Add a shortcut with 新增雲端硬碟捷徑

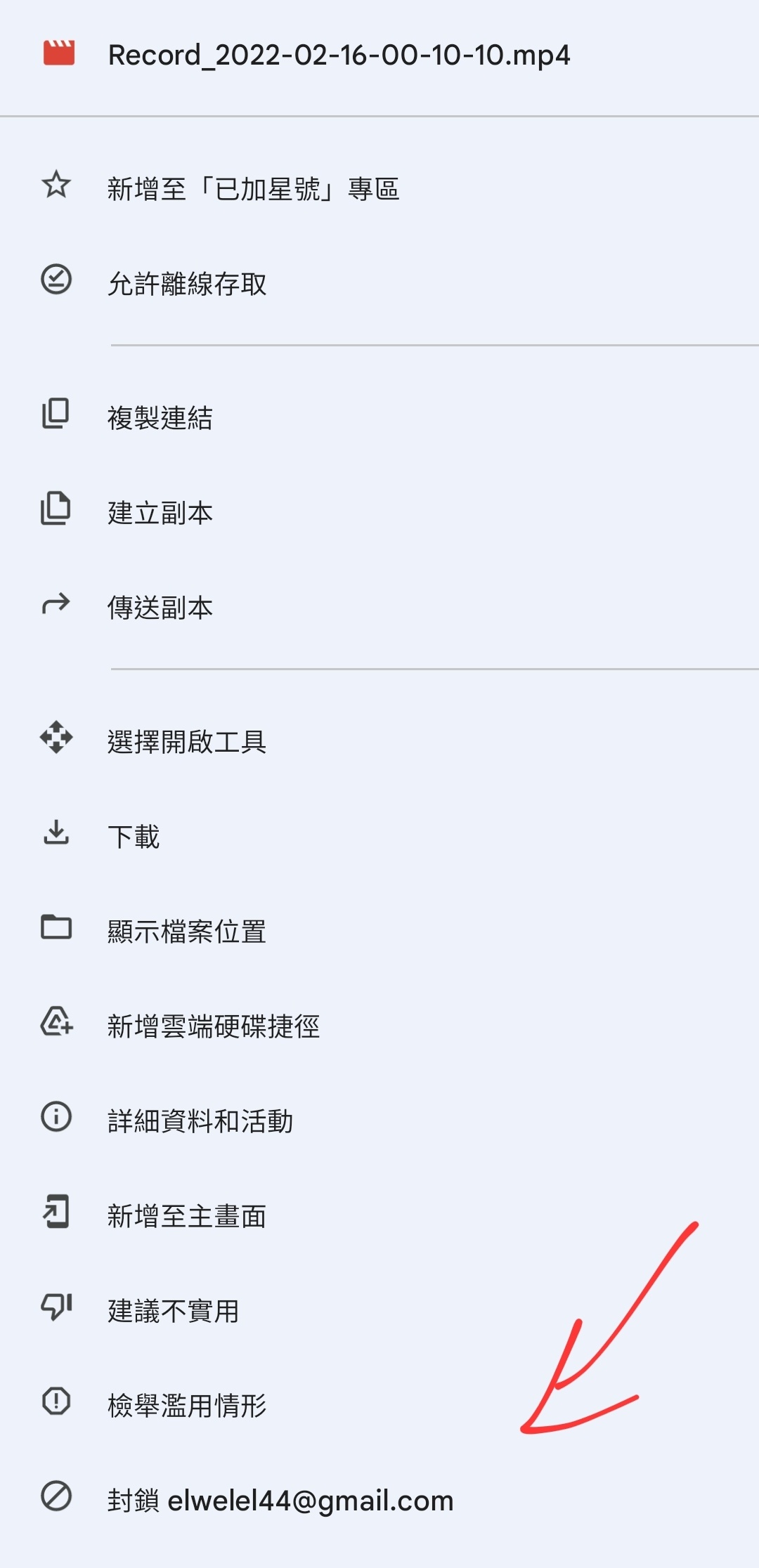379,1026
